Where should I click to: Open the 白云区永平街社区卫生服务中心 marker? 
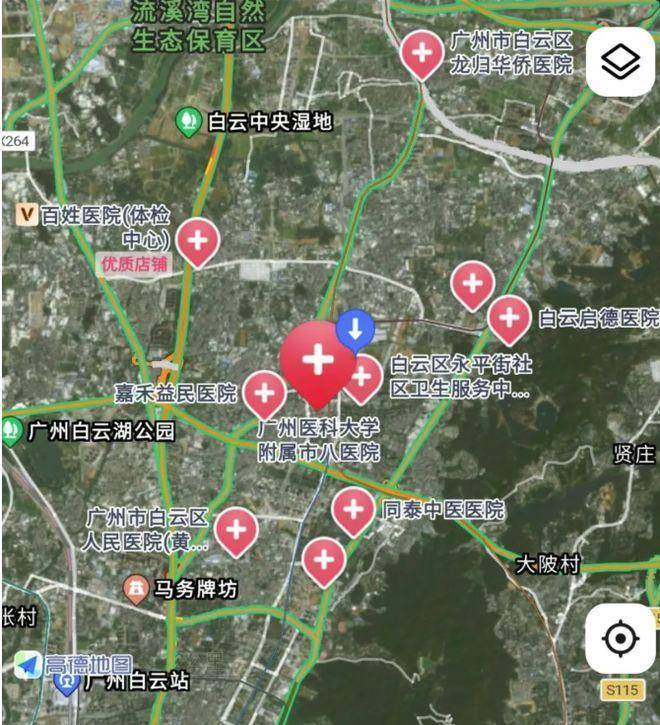(364, 378)
